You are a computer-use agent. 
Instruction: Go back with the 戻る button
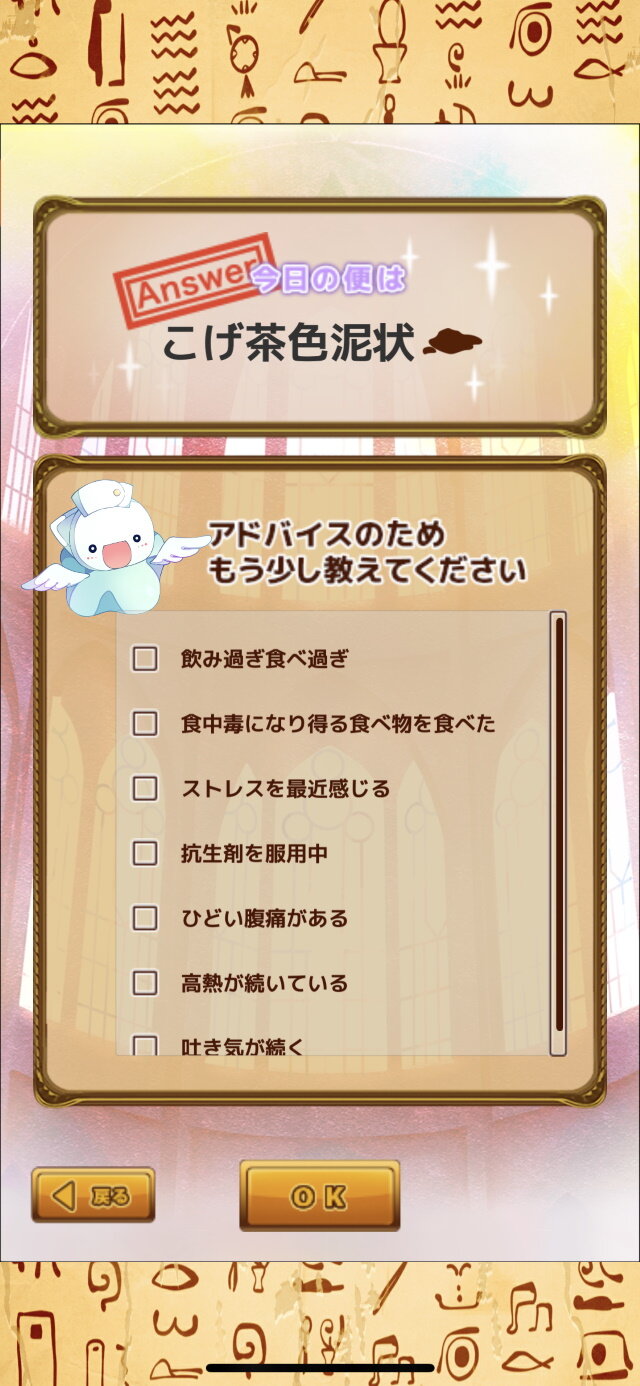93,1195
